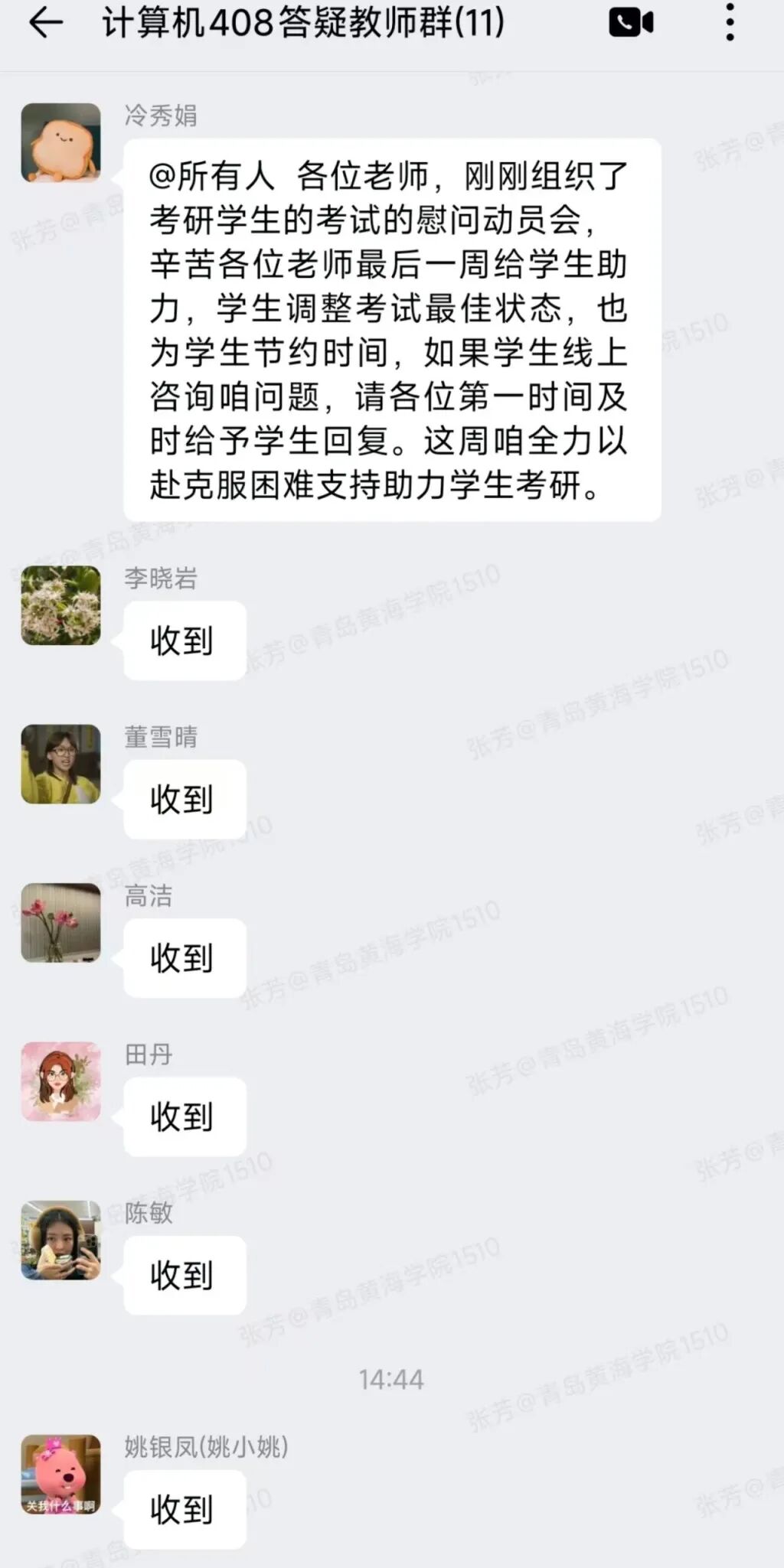The height and width of the screenshot is (1568, 784).
Task: Open the overflow menu
Action: pyautogui.click(x=730, y=23)
